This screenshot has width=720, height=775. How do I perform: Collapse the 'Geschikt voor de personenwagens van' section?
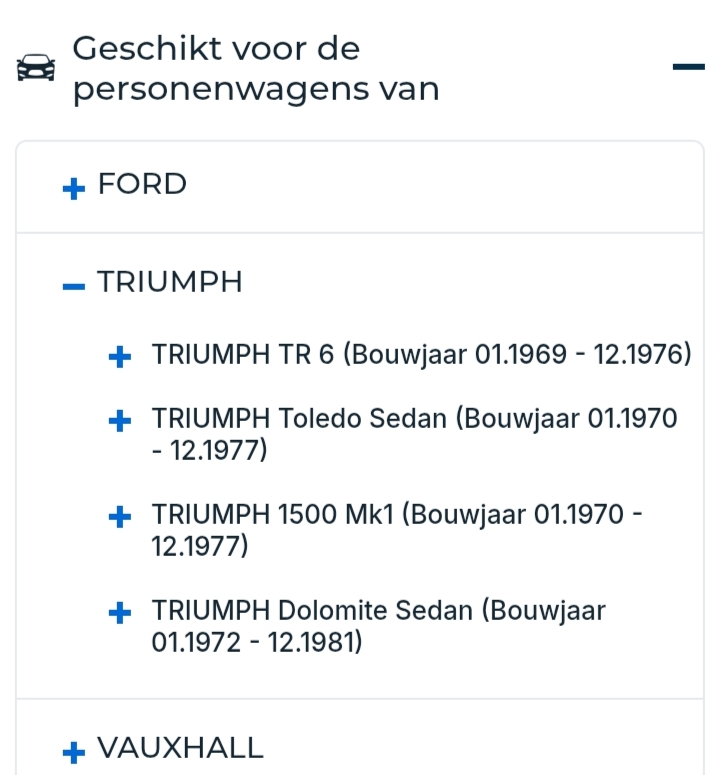point(688,68)
